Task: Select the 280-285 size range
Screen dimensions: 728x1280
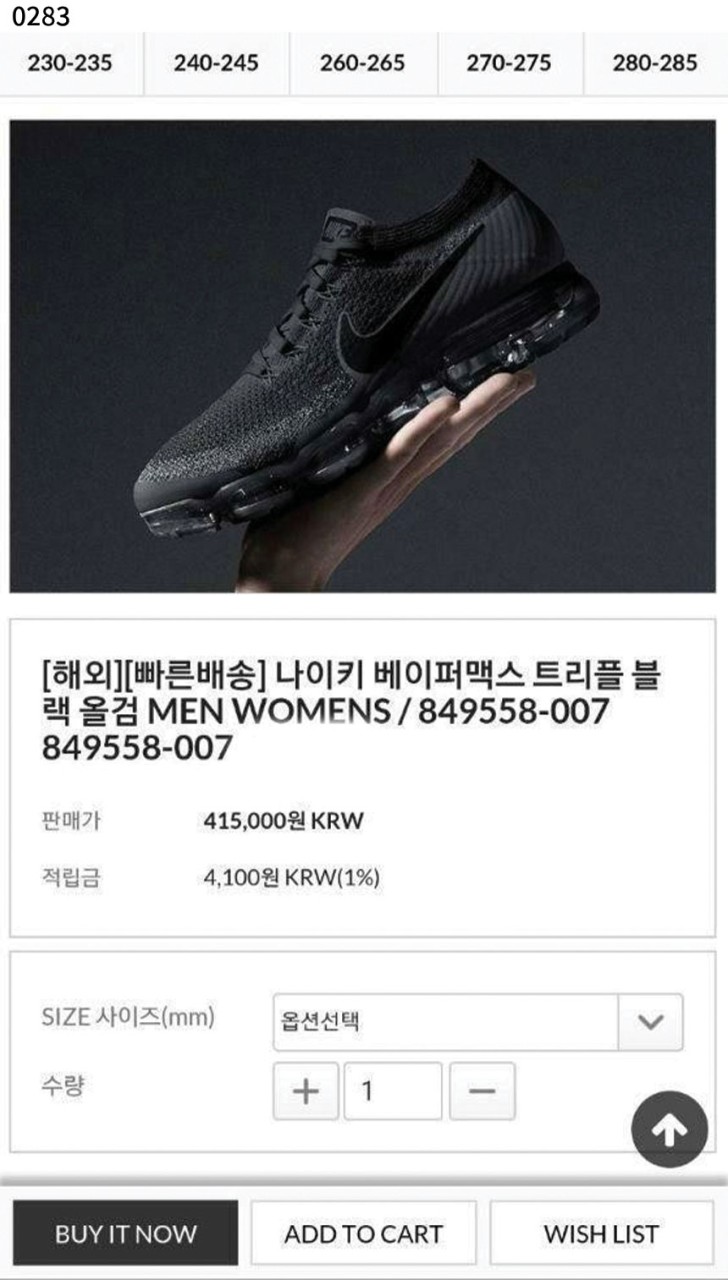Action: (655, 63)
